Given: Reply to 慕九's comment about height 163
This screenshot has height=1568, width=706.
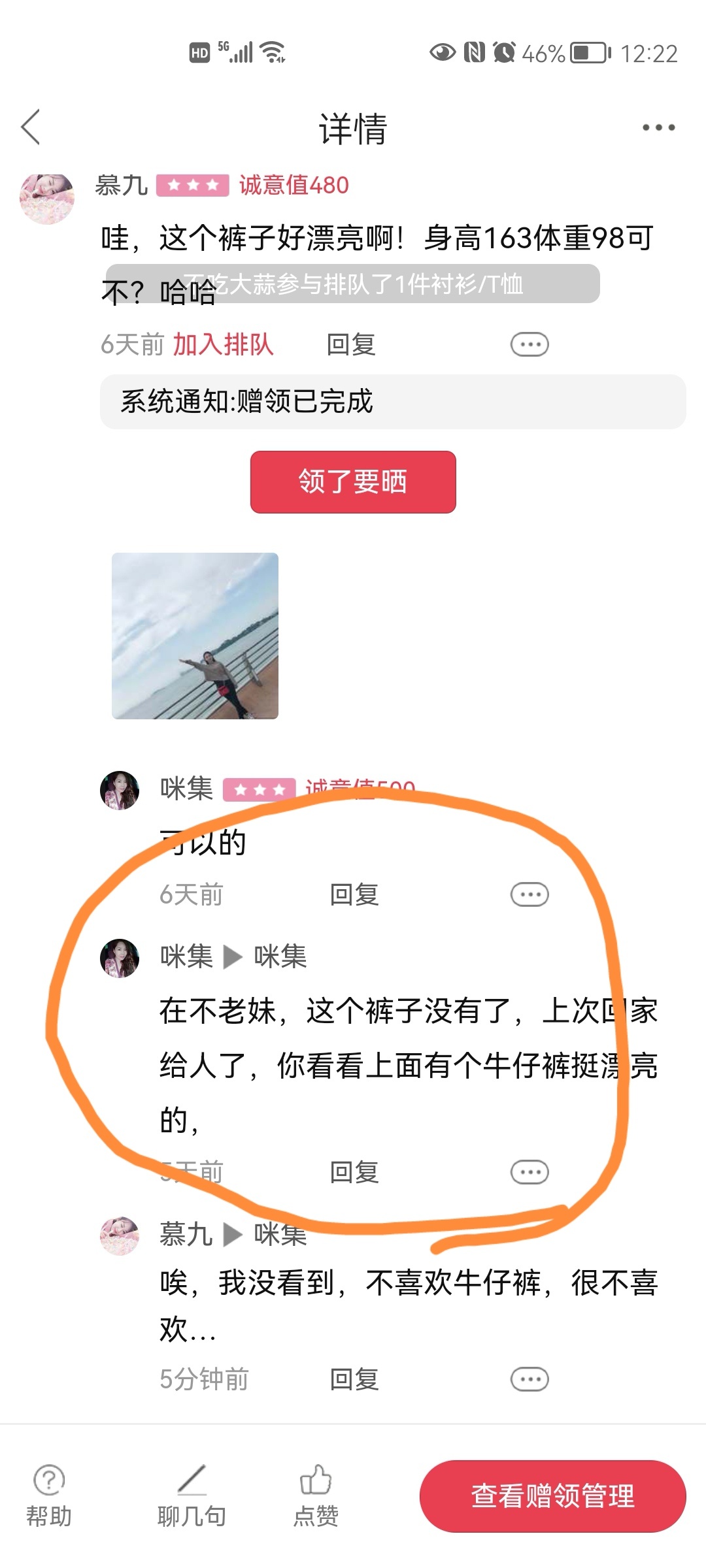Looking at the screenshot, I should coord(351,344).
